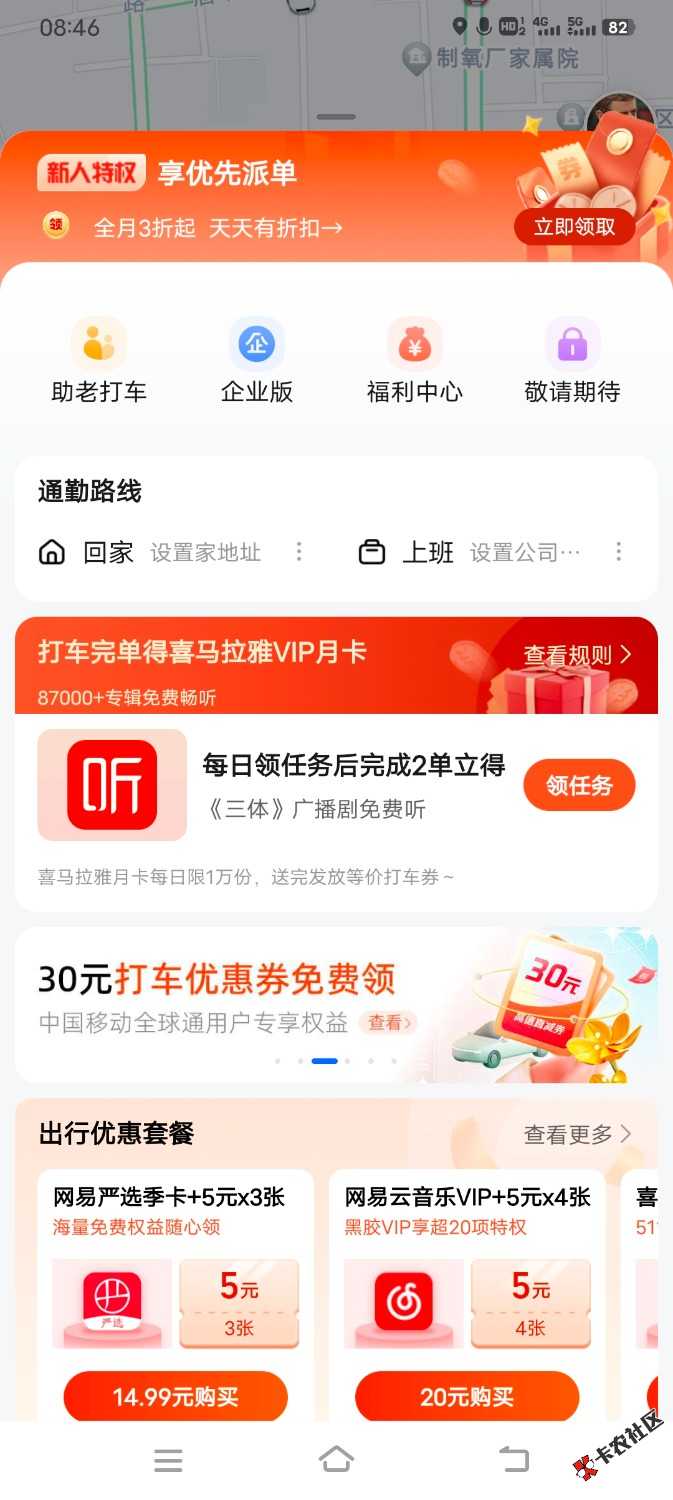Tap the system back button
Viewport: 673px width, 1500px height.
tap(513, 1460)
